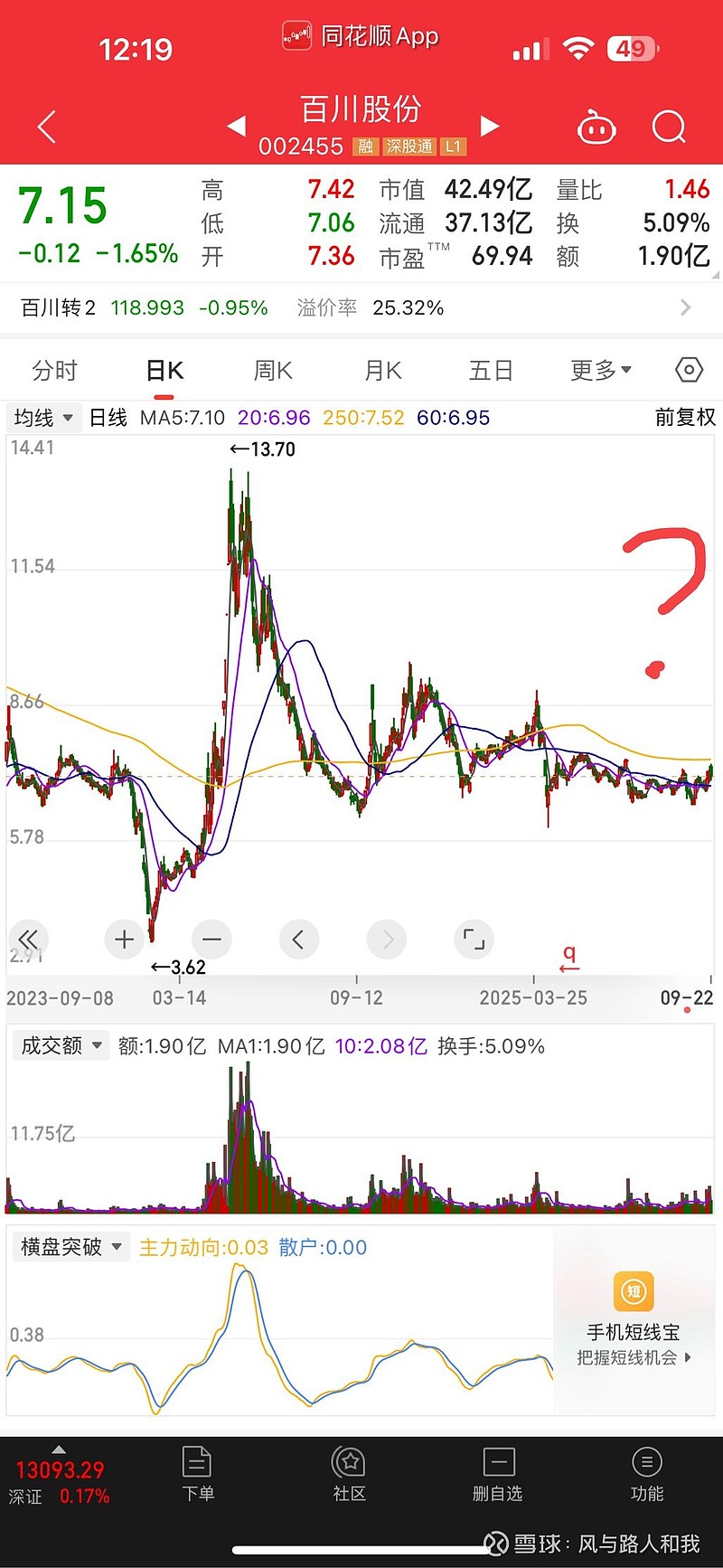
Task: Go back using the top-left arrow
Action: [x=47, y=128]
